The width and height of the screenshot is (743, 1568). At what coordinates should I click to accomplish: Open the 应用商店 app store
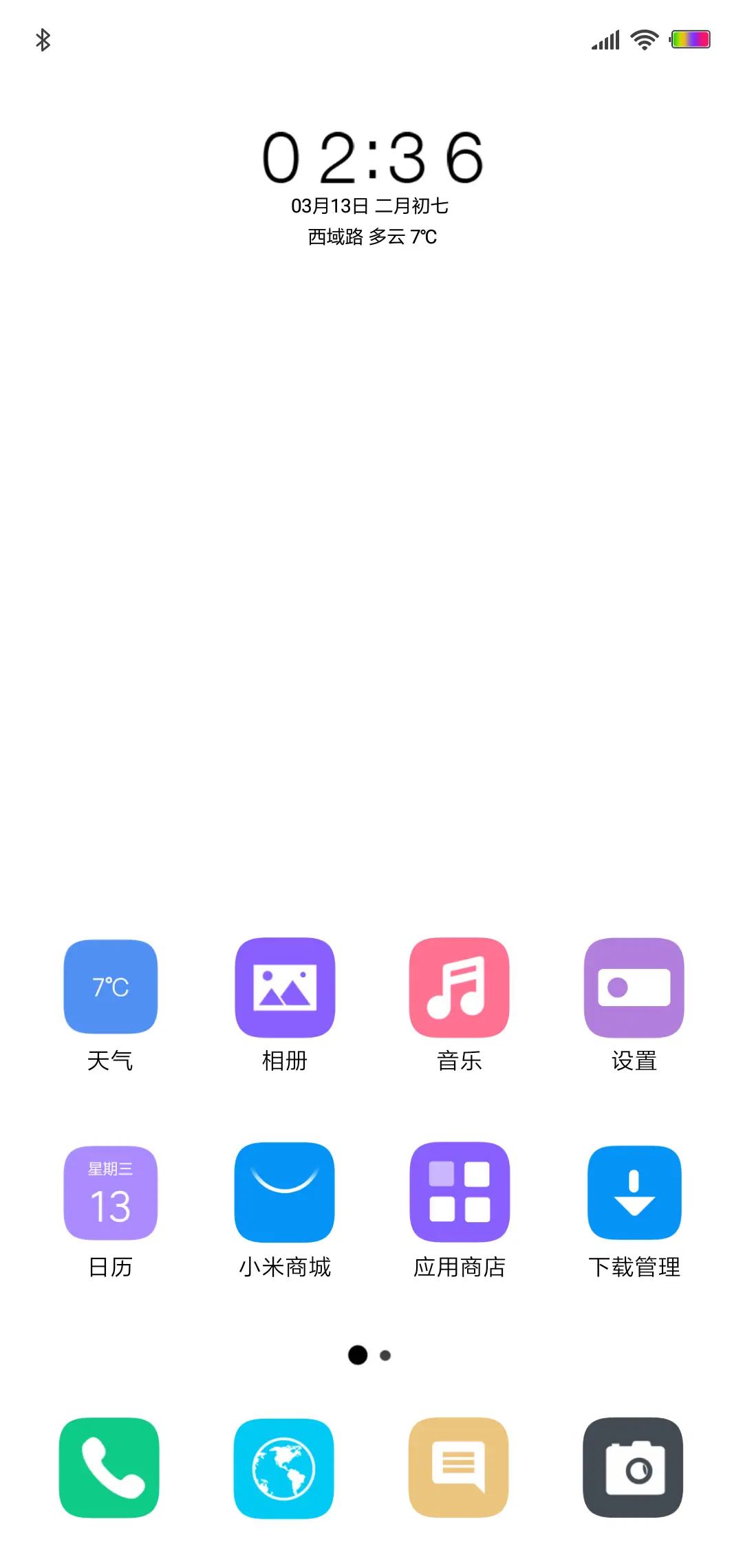[459, 1193]
